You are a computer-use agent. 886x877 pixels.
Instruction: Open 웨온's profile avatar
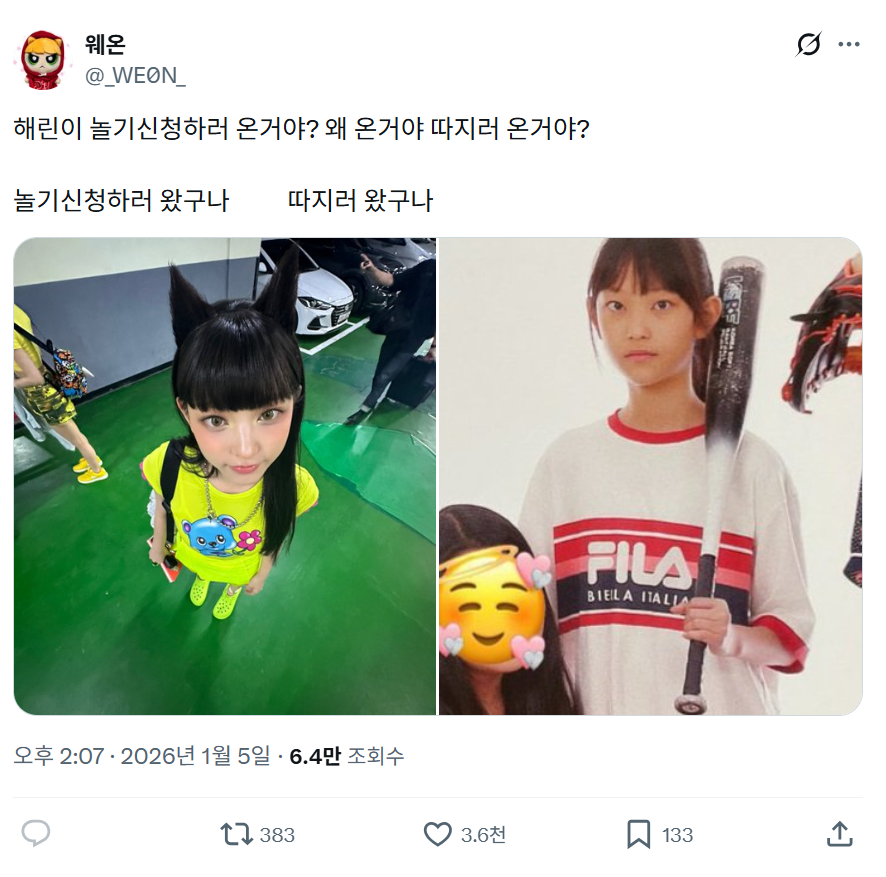coord(42,60)
